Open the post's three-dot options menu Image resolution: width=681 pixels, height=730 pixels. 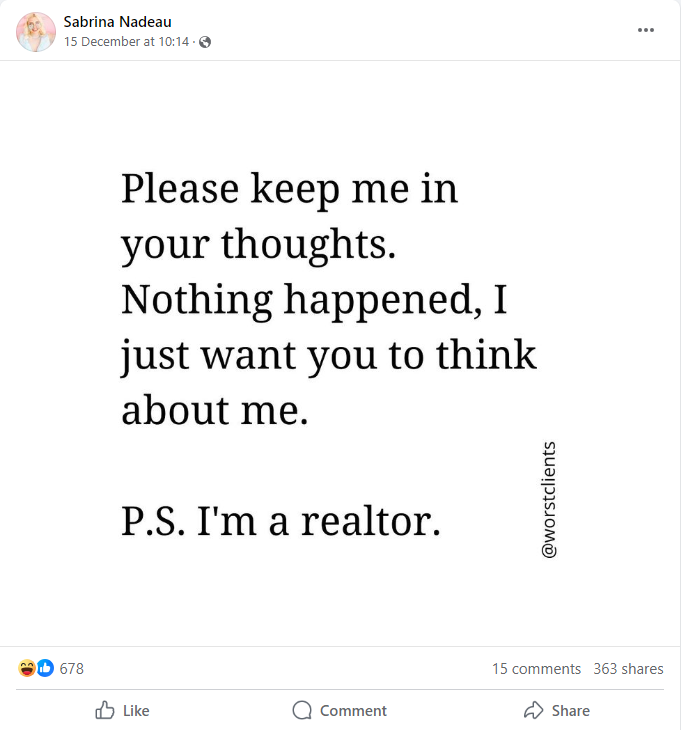point(645,29)
